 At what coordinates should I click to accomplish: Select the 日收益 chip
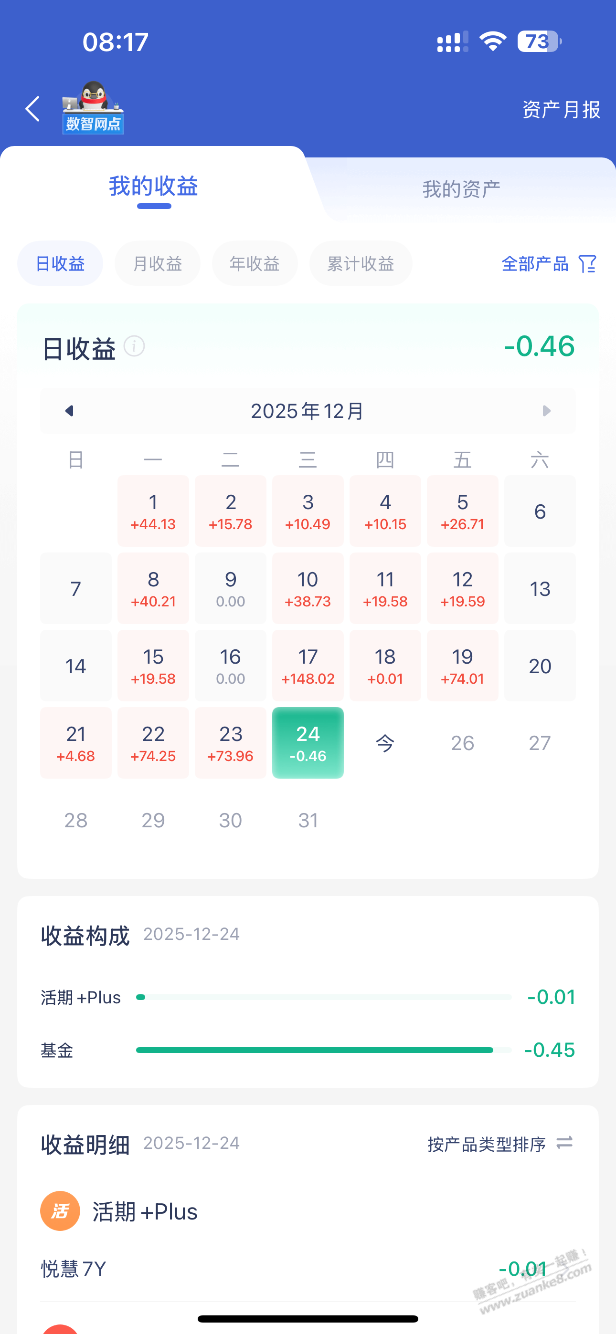pyautogui.click(x=60, y=264)
